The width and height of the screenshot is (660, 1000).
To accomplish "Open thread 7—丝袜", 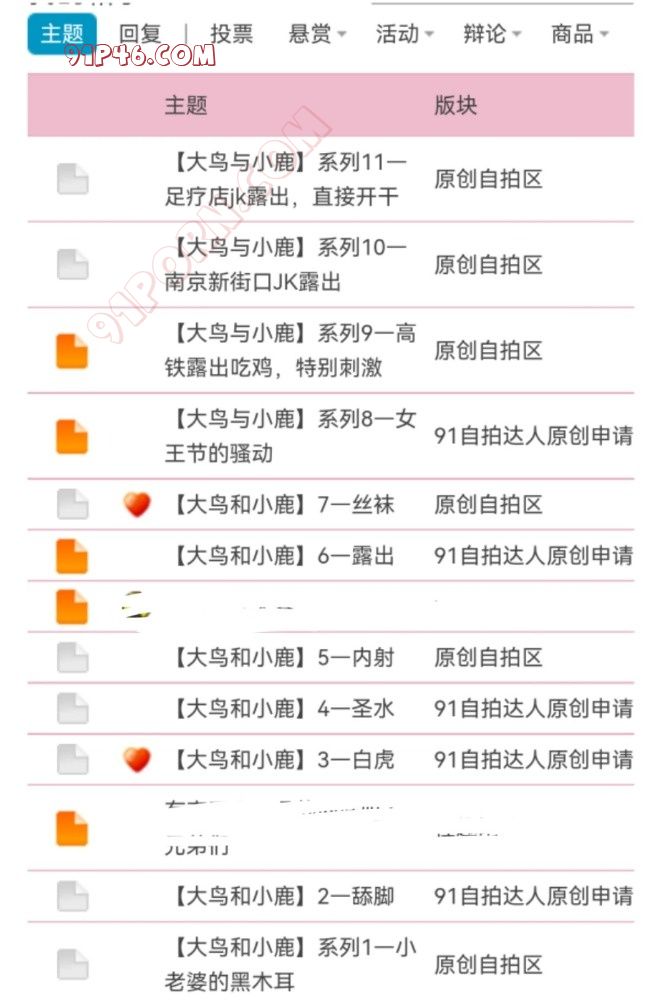I will [284, 505].
